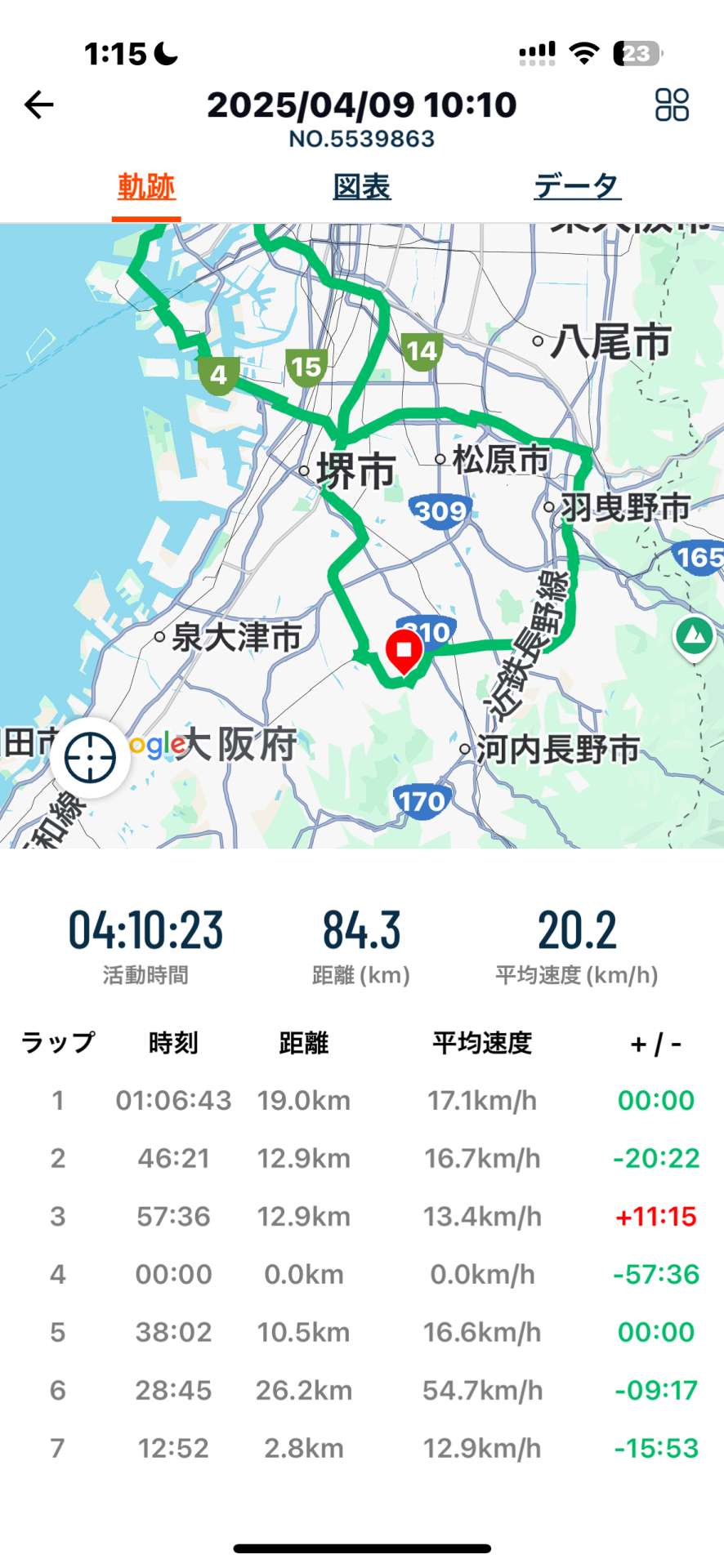Go back using the arrow icon
Screen dimensions: 724x1568
click(x=38, y=105)
